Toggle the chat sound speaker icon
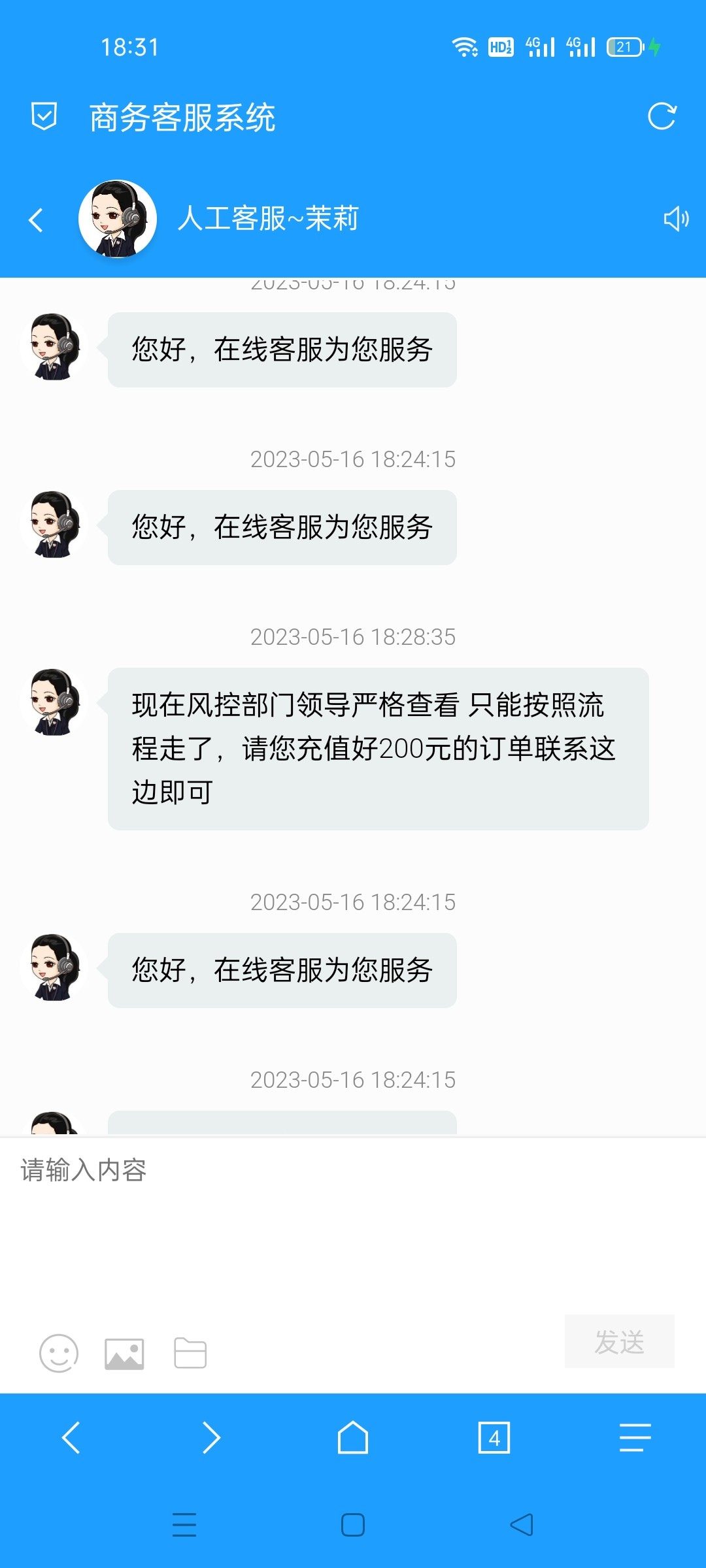This screenshot has width=706, height=1568. pos(676,219)
